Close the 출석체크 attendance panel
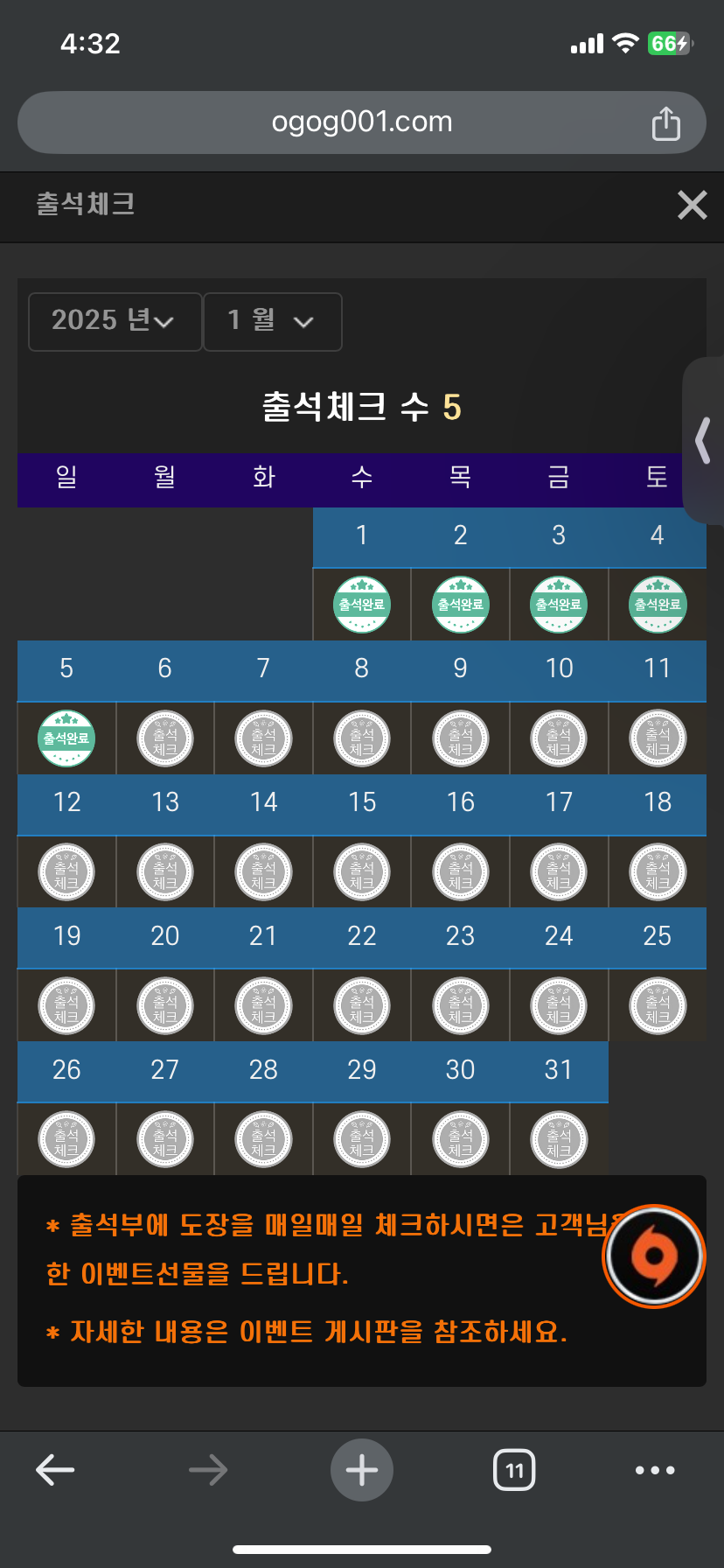Screen dimensions: 724x1568 [x=692, y=206]
